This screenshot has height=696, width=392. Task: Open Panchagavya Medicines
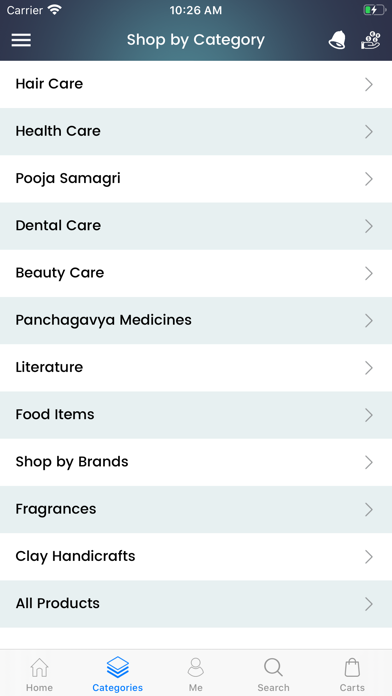196,320
